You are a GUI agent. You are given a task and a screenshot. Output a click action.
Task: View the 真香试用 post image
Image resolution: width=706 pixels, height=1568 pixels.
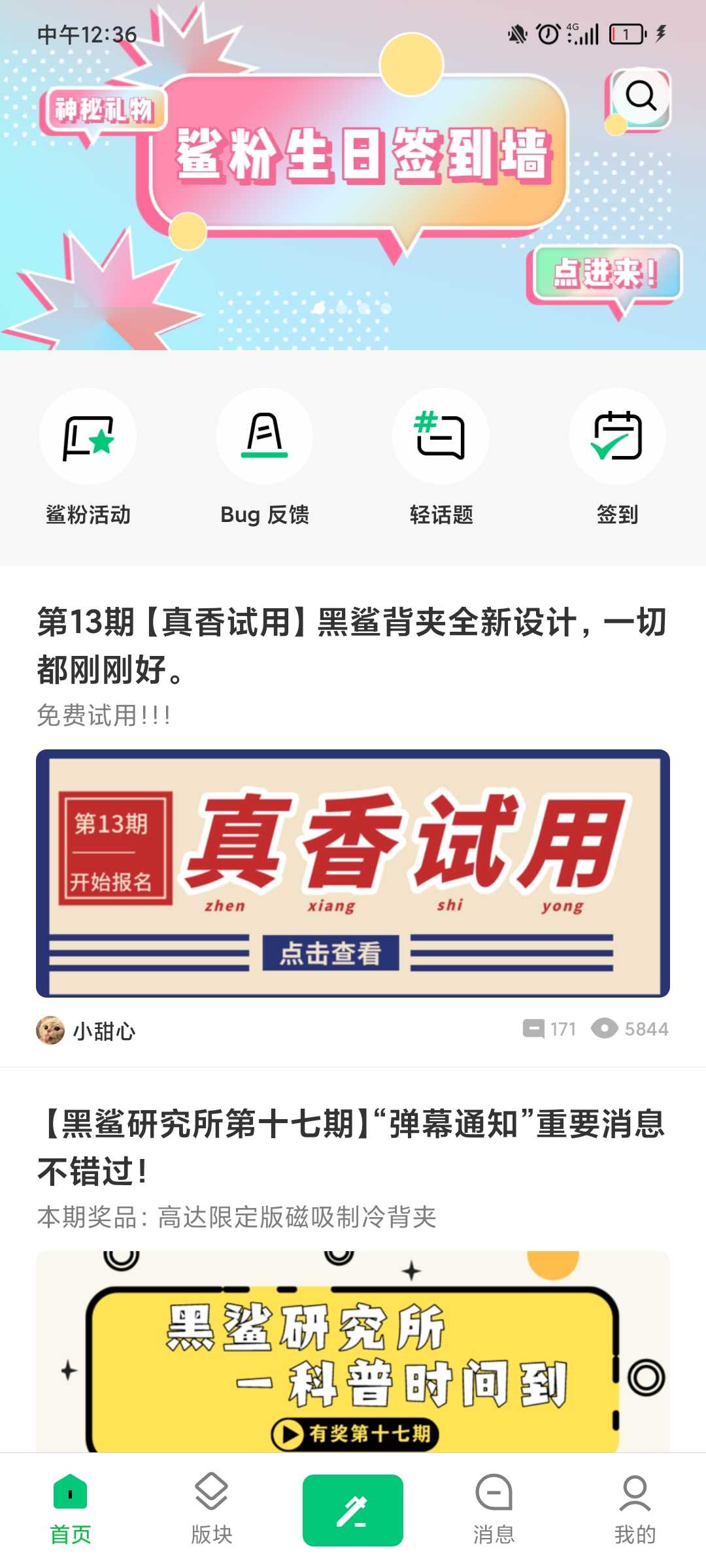pos(353,874)
